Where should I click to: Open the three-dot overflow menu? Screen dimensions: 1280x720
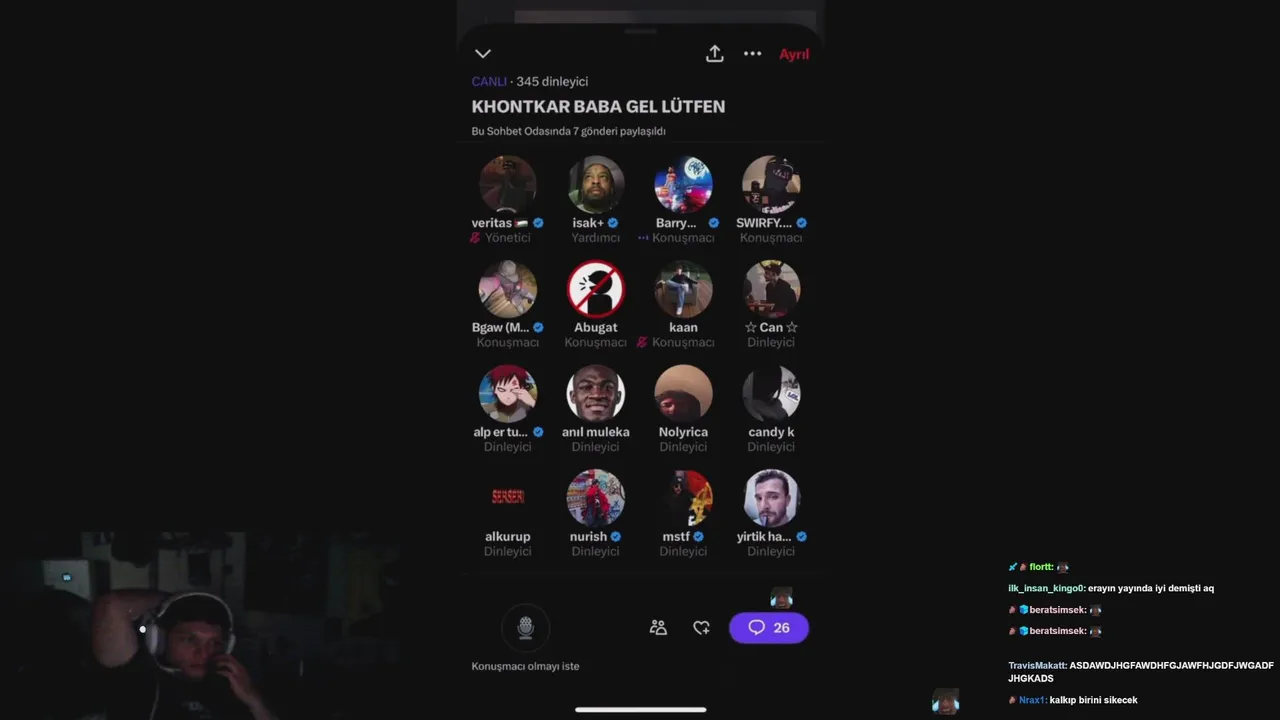point(752,54)
